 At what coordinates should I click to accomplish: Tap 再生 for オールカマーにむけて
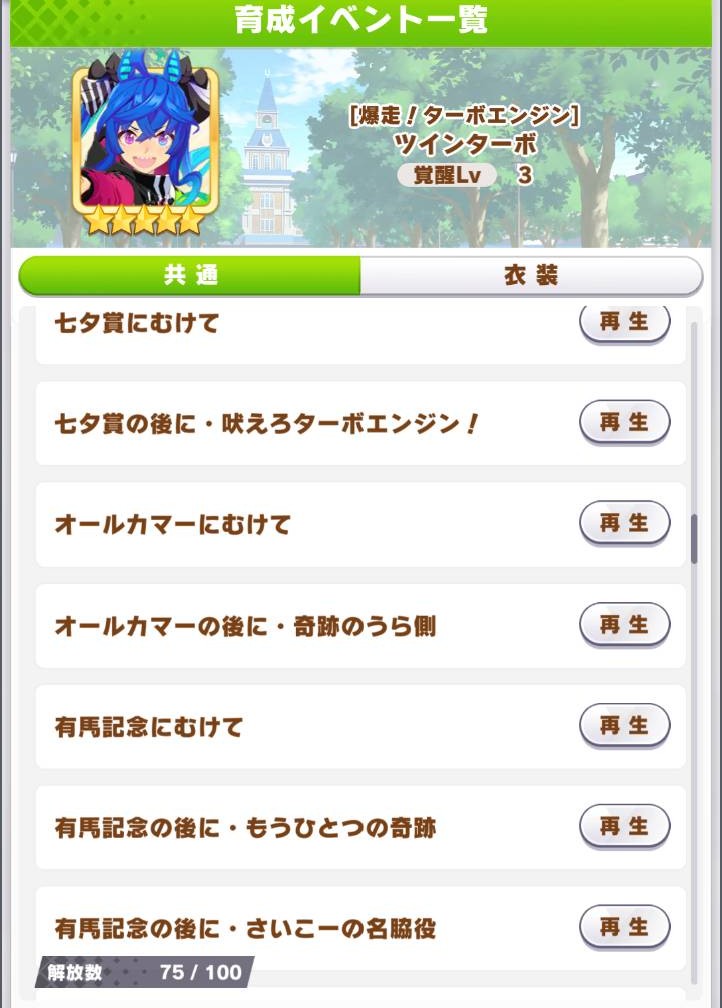(x=624, y=524)
